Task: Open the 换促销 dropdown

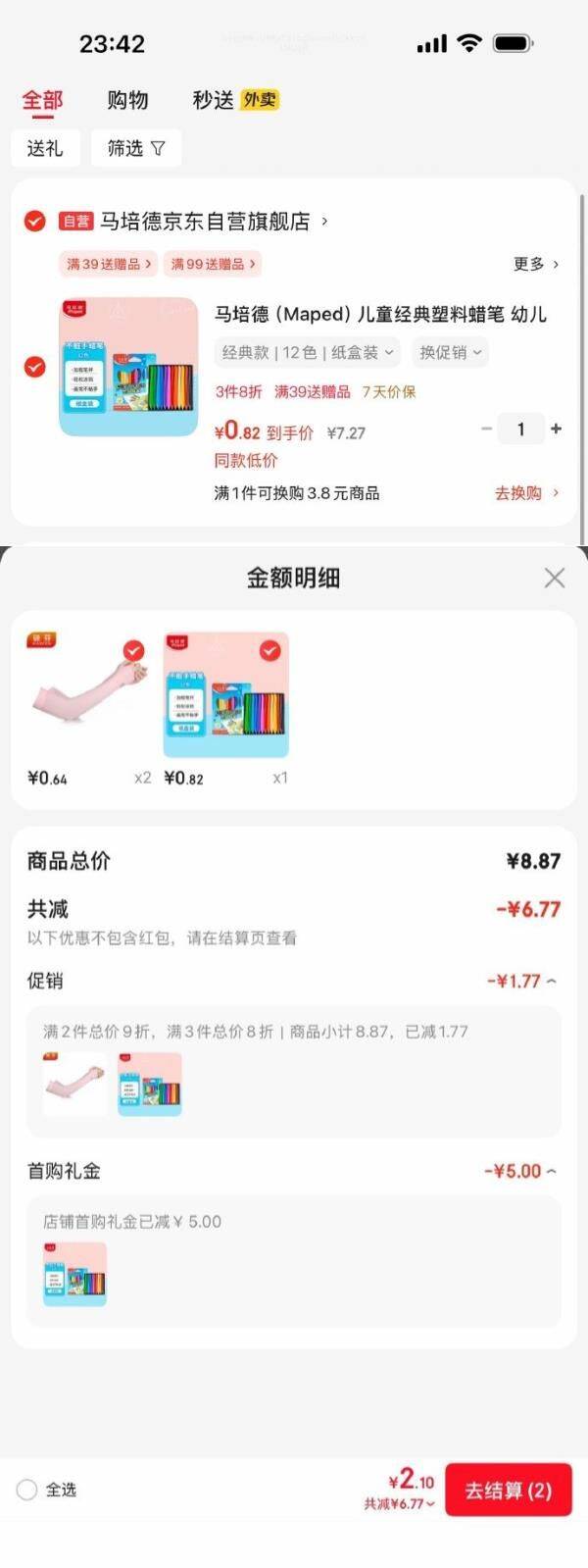Action: [x=450, y=352]
